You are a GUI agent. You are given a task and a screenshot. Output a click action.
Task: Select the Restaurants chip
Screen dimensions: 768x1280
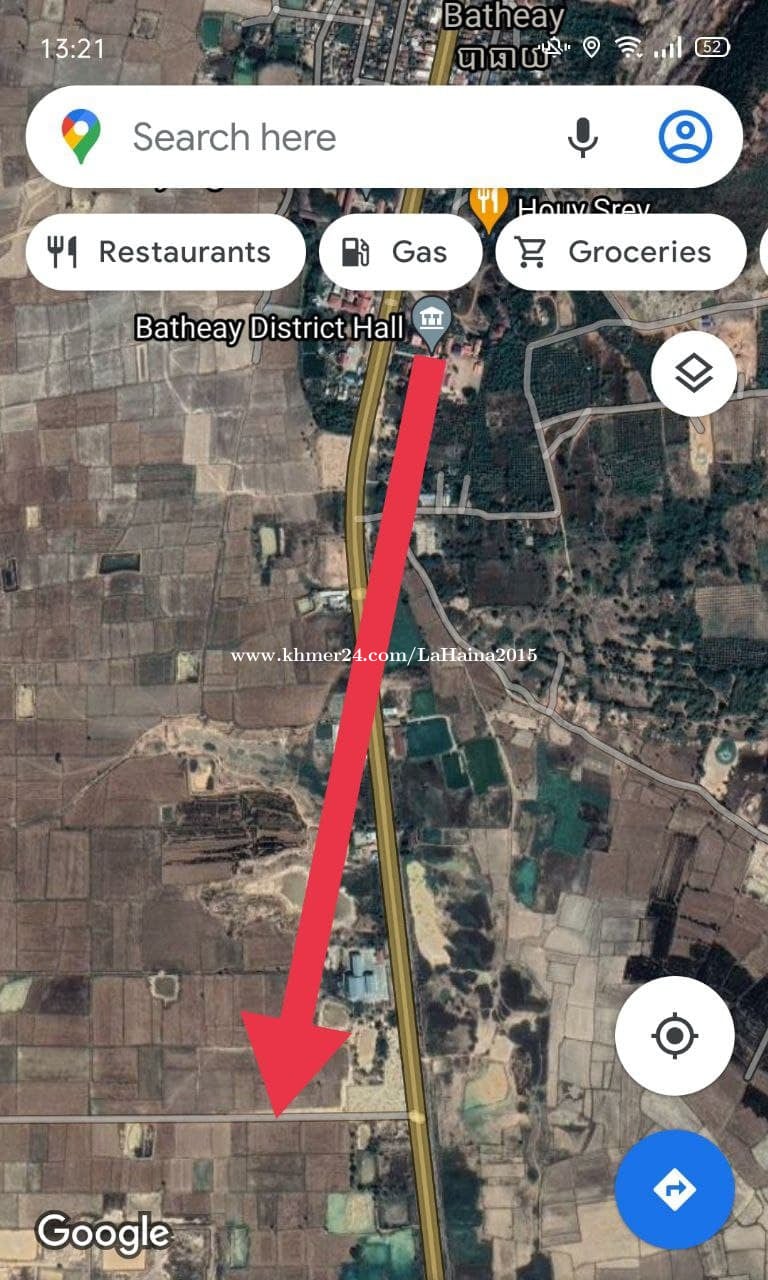pos(165,252)
